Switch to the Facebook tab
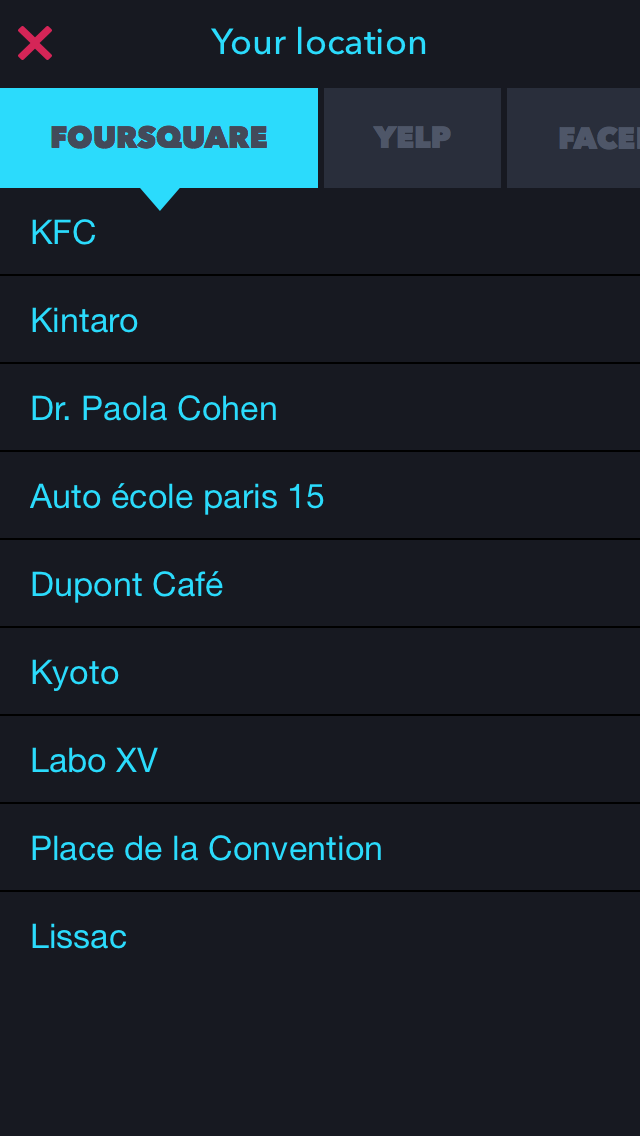The height and width of the screenshot is (1136, 640). (573, 138)
